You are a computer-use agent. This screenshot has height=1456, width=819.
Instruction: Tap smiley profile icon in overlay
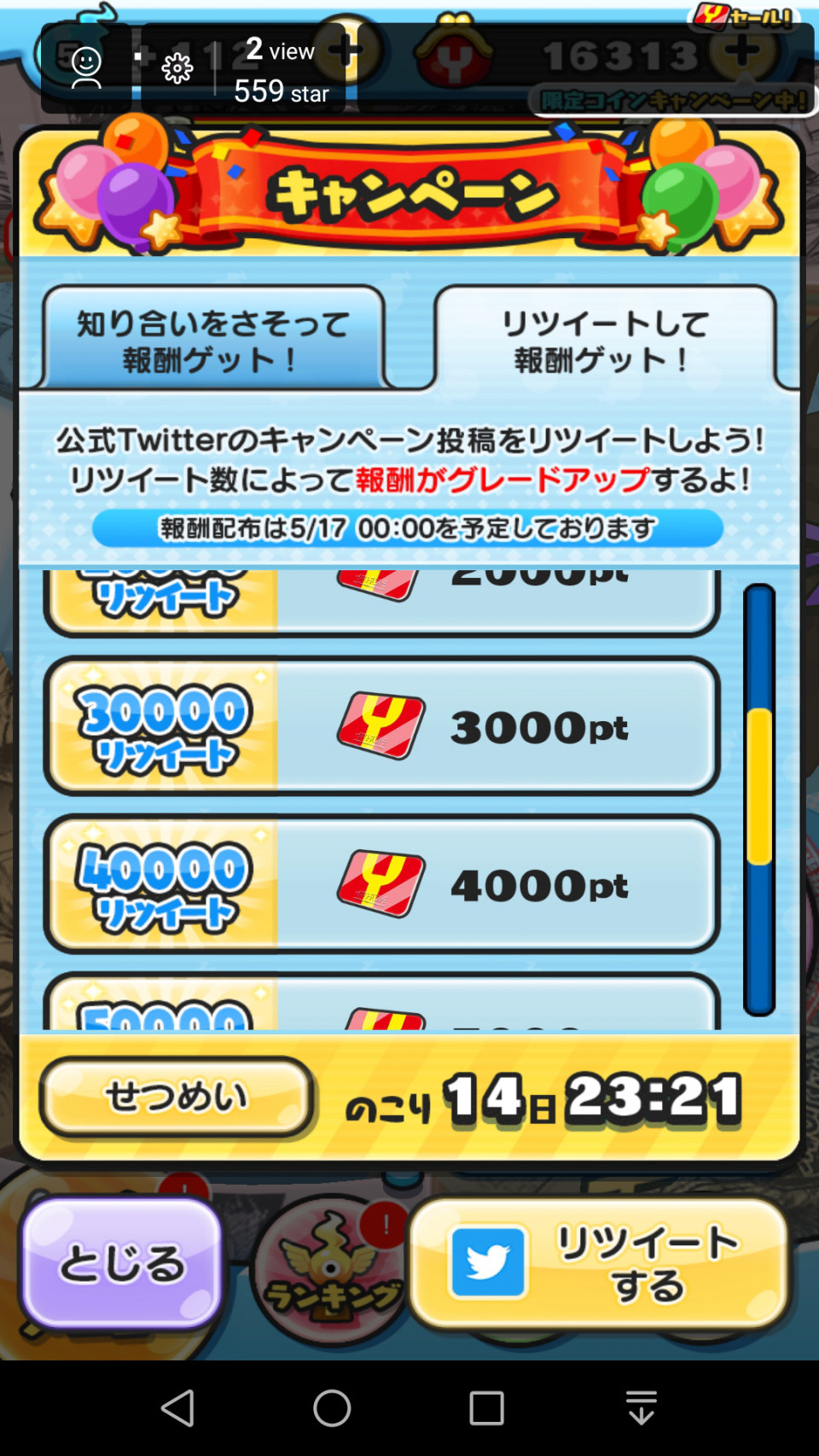tap(86, 68)
